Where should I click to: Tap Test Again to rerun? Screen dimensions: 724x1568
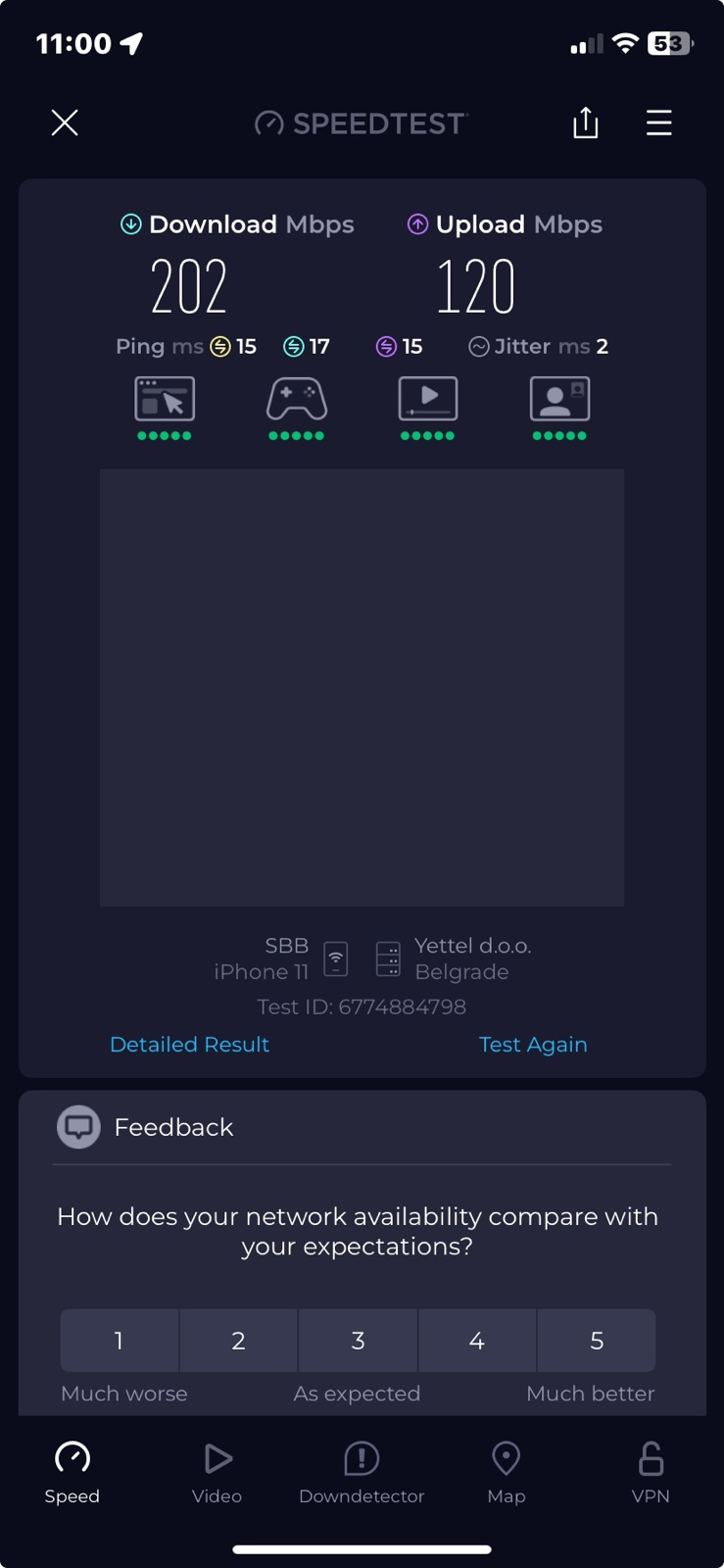point(533,1044)
